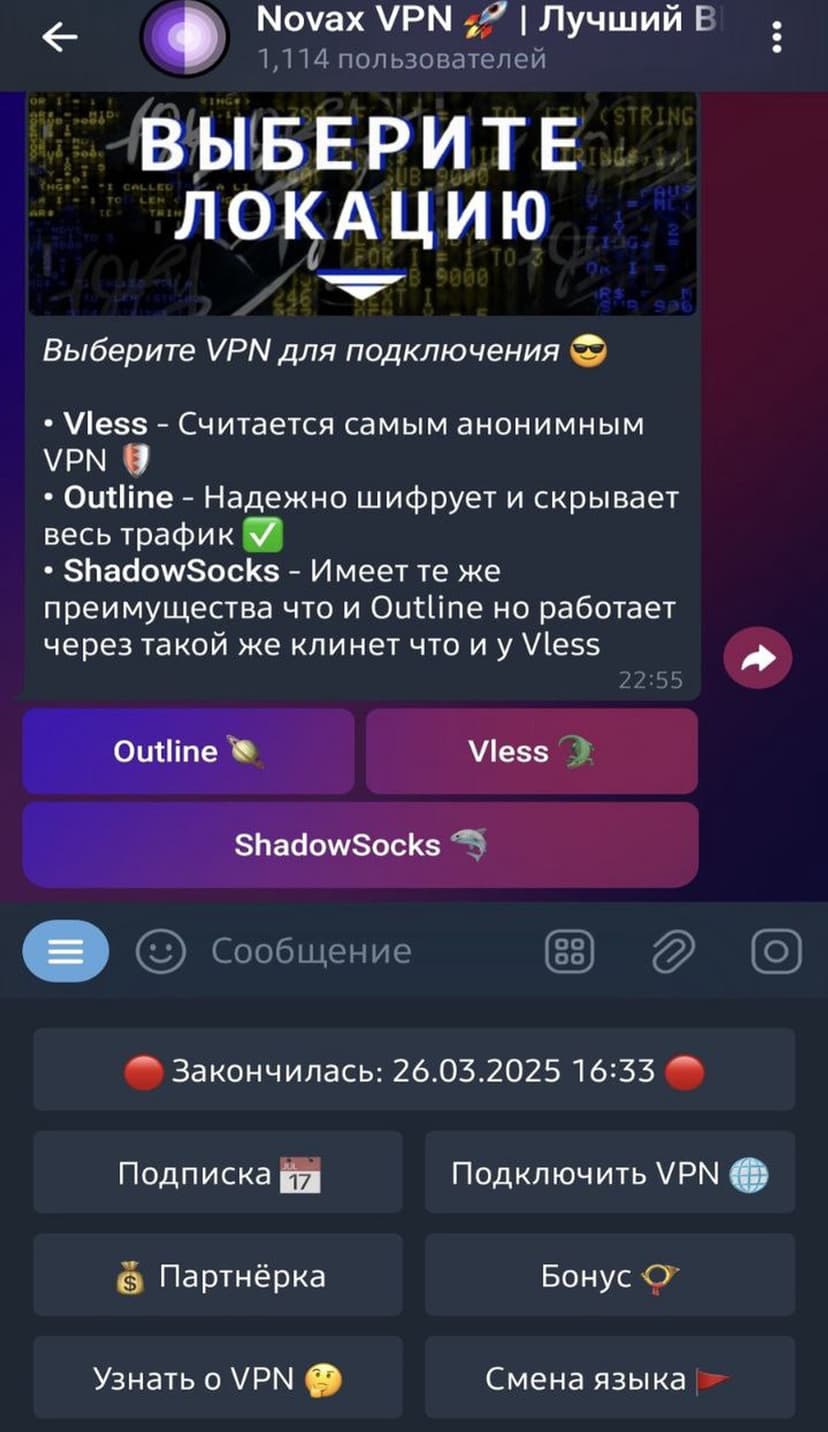Select Узнать о VPN
The image size is (828, 1432).
pyautogui.click(x=218, y=1379)
